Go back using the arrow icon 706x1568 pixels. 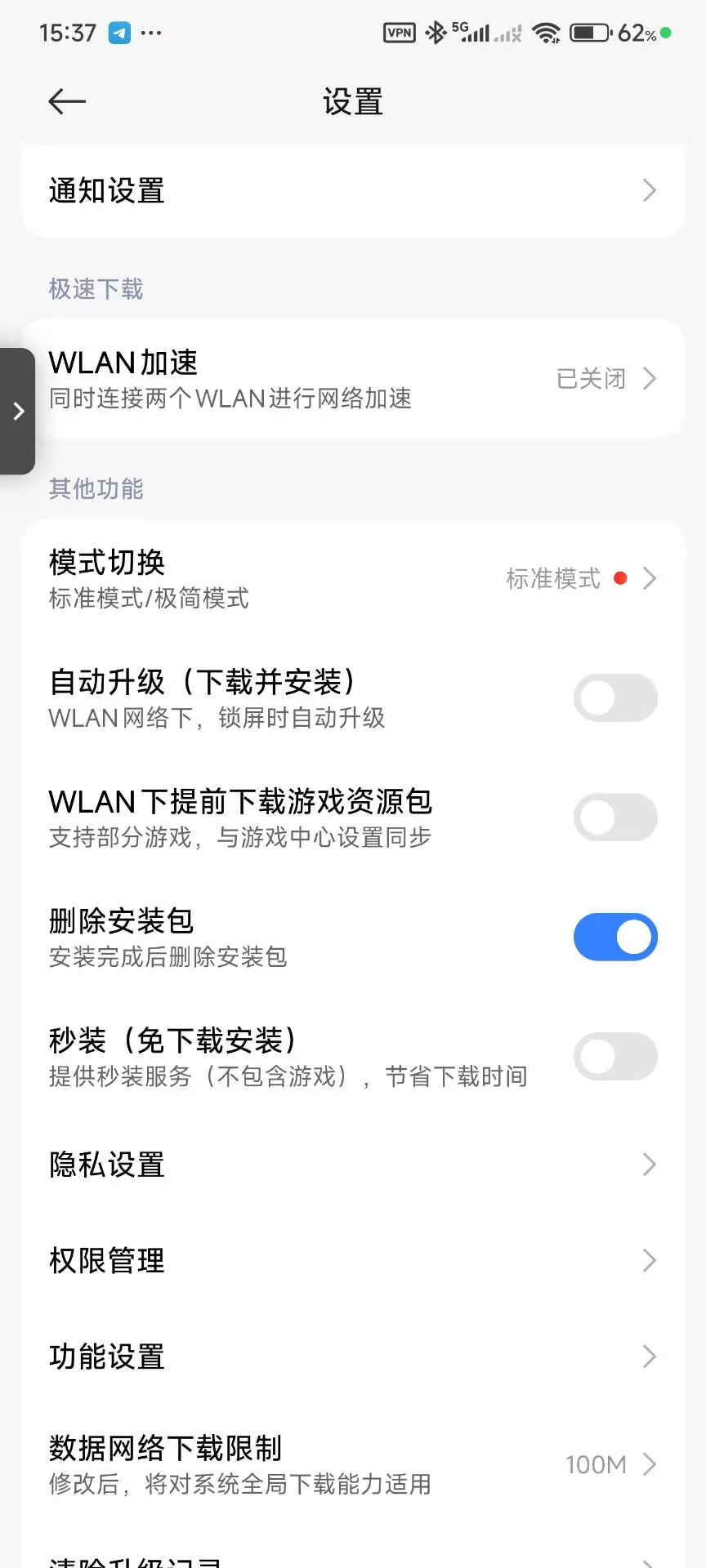tap(67, 102)
